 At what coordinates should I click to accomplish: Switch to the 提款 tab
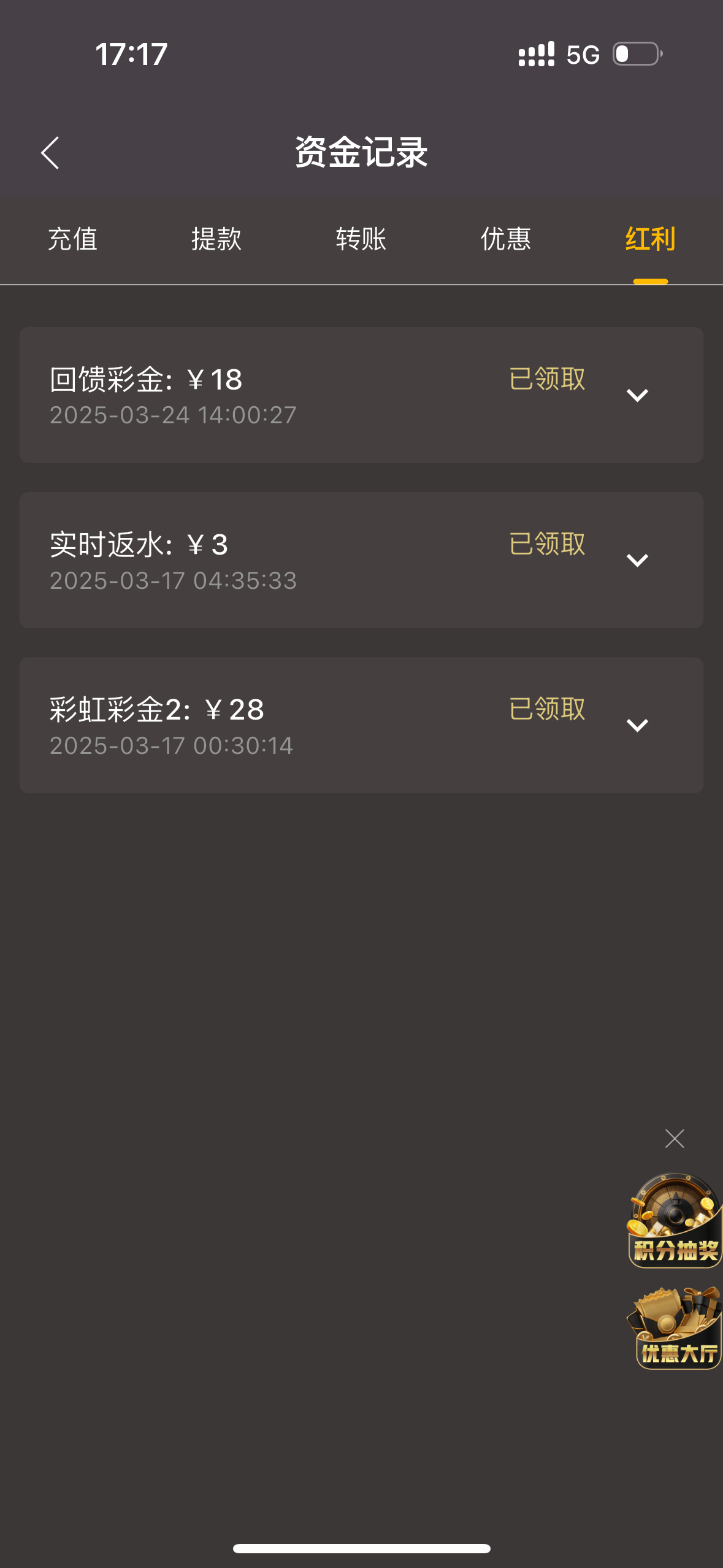(216, 239)
